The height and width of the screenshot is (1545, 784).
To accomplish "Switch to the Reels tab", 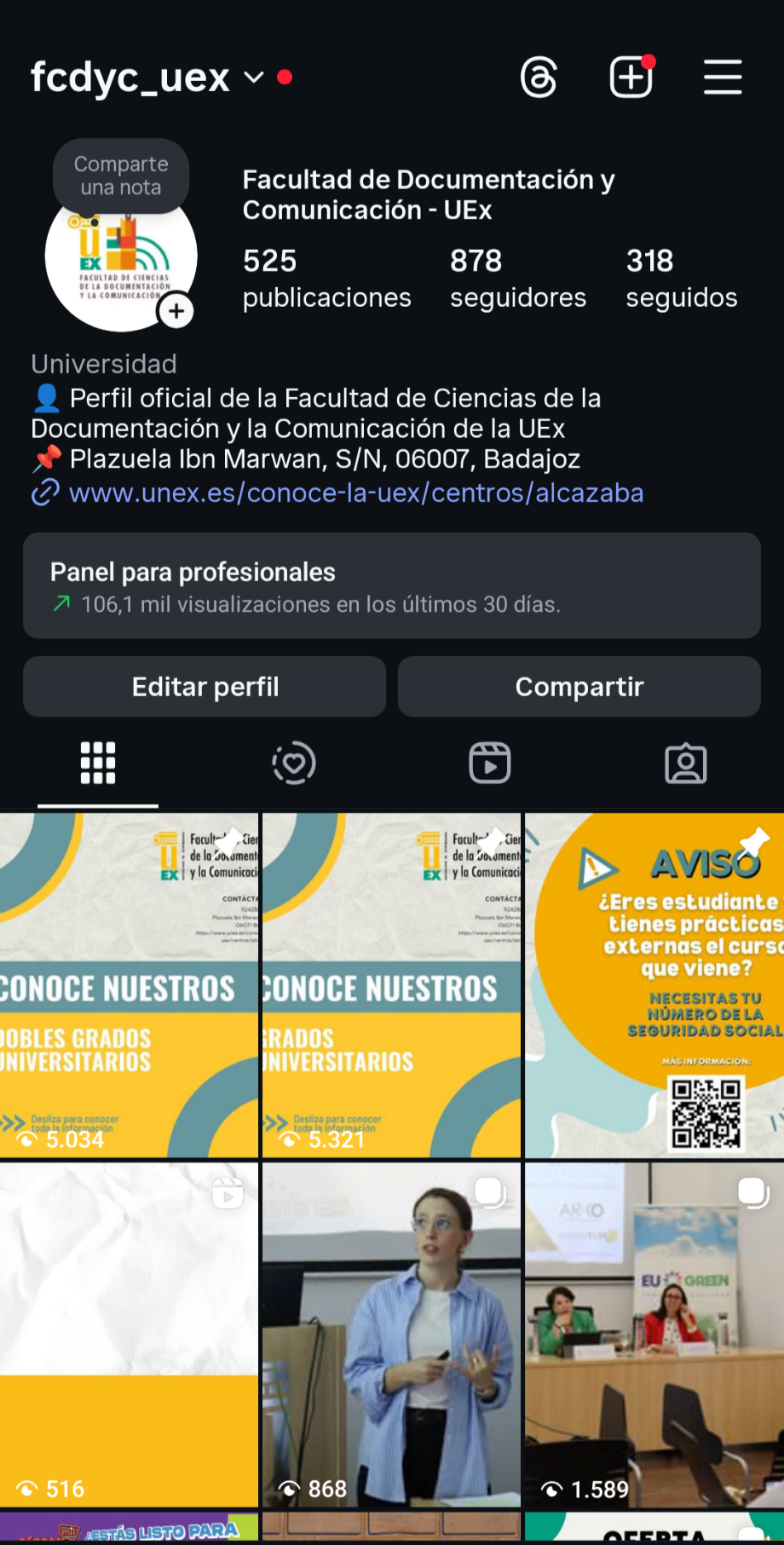I will tap(490, 763).
